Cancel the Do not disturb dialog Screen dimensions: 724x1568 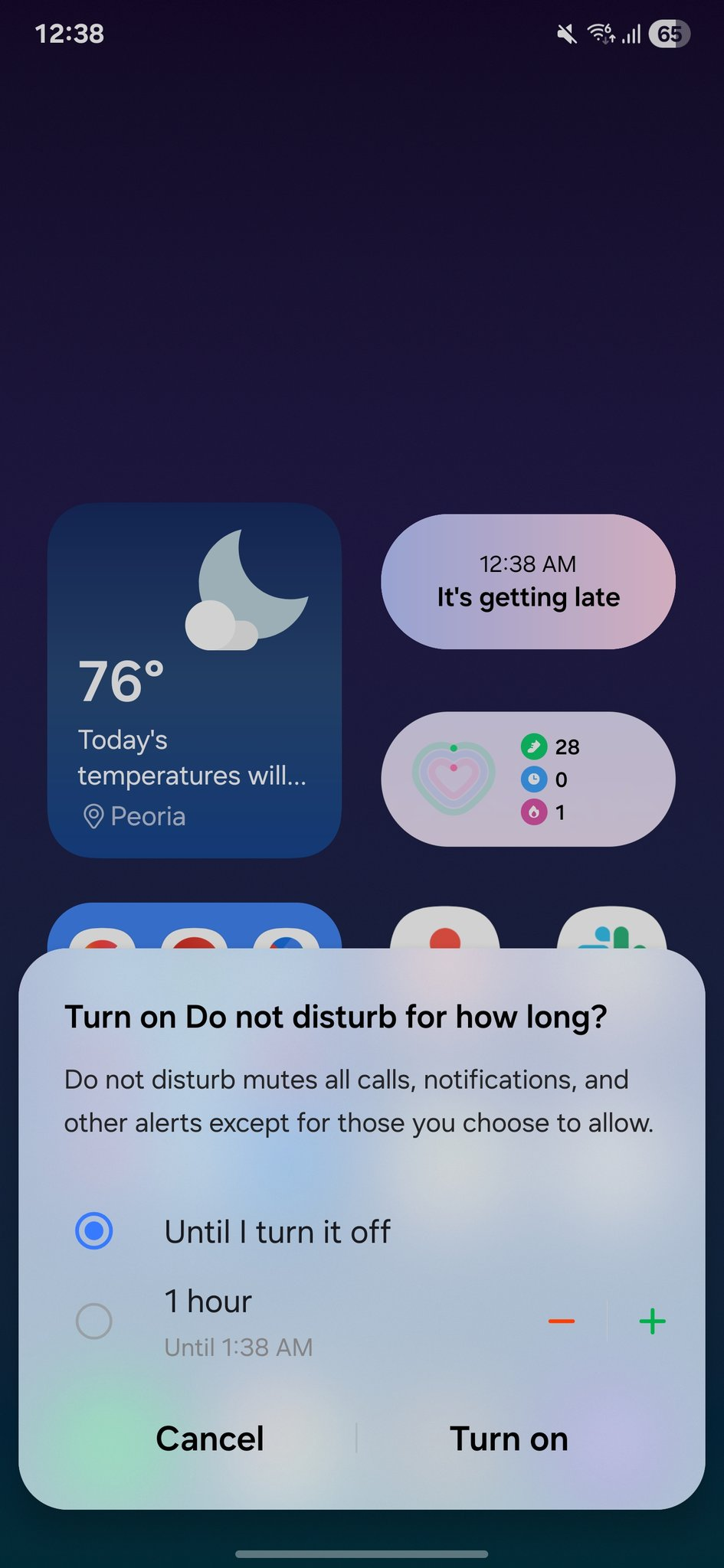[x=209, y=1439]
